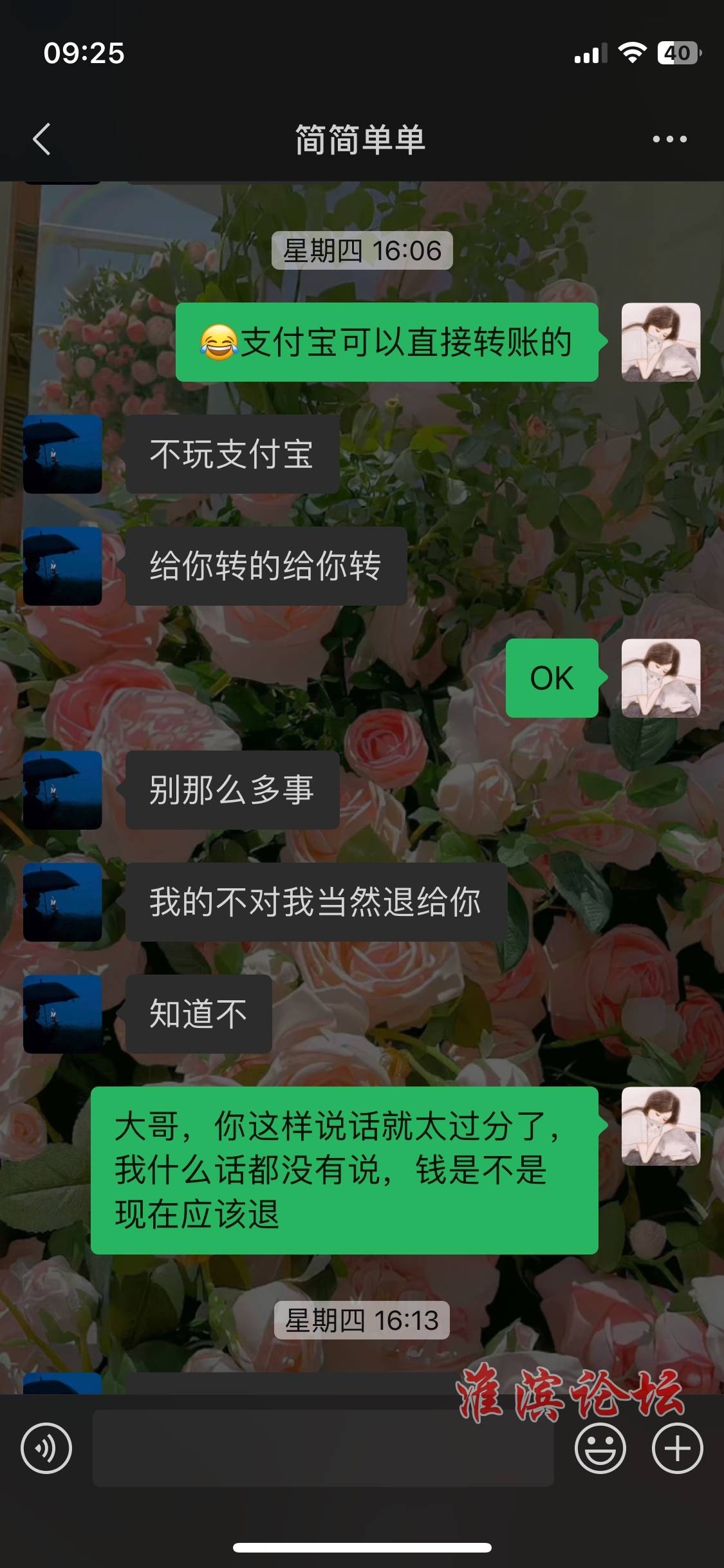Open the three-dot chat info menu
The image size is (724, 1568).
click(x=669, y=139)
